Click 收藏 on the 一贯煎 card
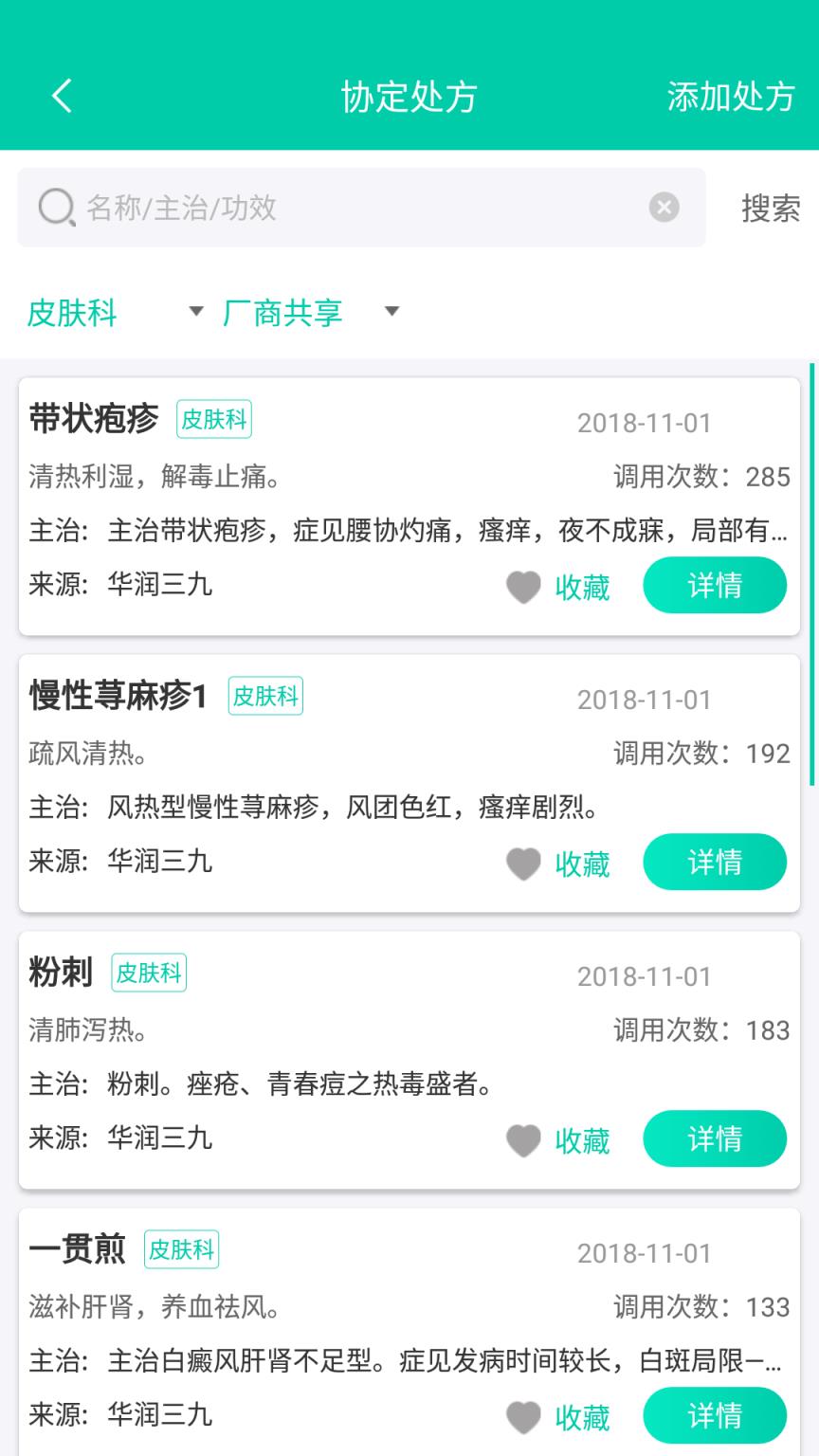Screen dimensions: 819x1456 tap(582, 1415)
